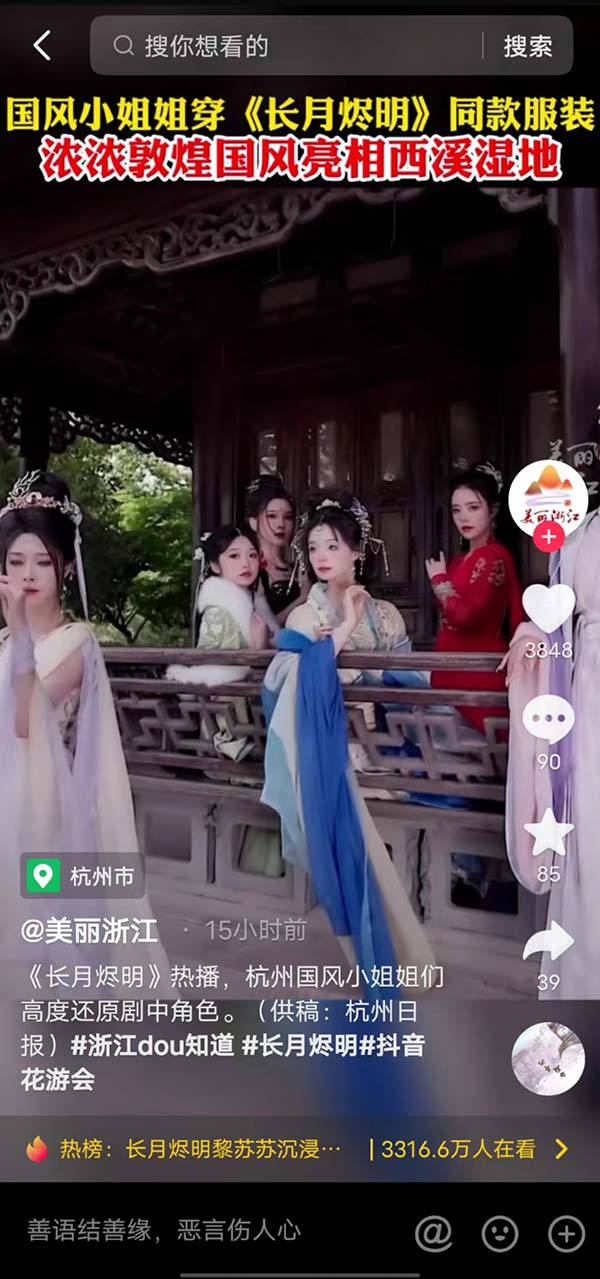This screenshot has width=600, height=1279.
Task: Like this video with the heart icon
Action: 548,609
